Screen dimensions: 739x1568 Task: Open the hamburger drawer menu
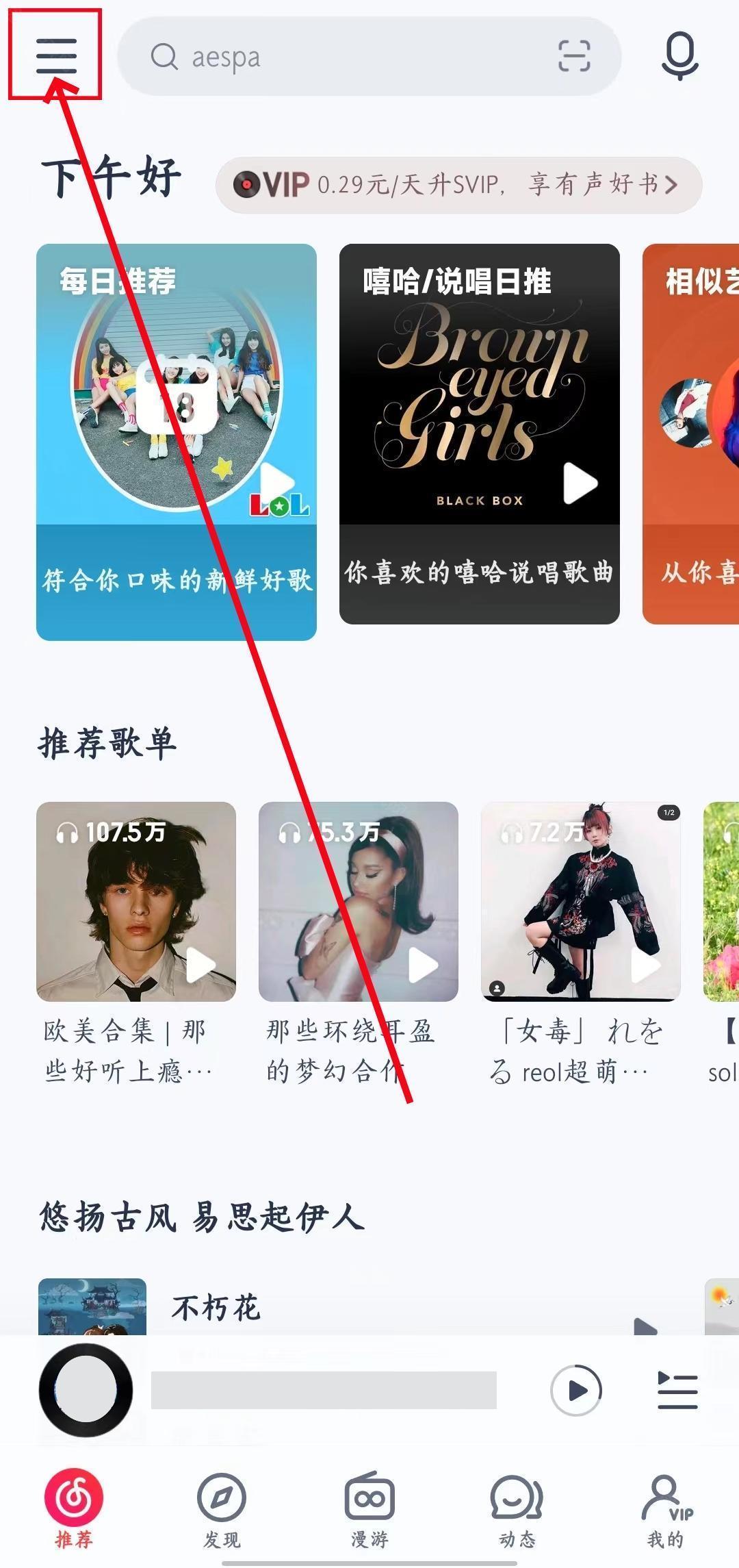[x=56, y=55]
